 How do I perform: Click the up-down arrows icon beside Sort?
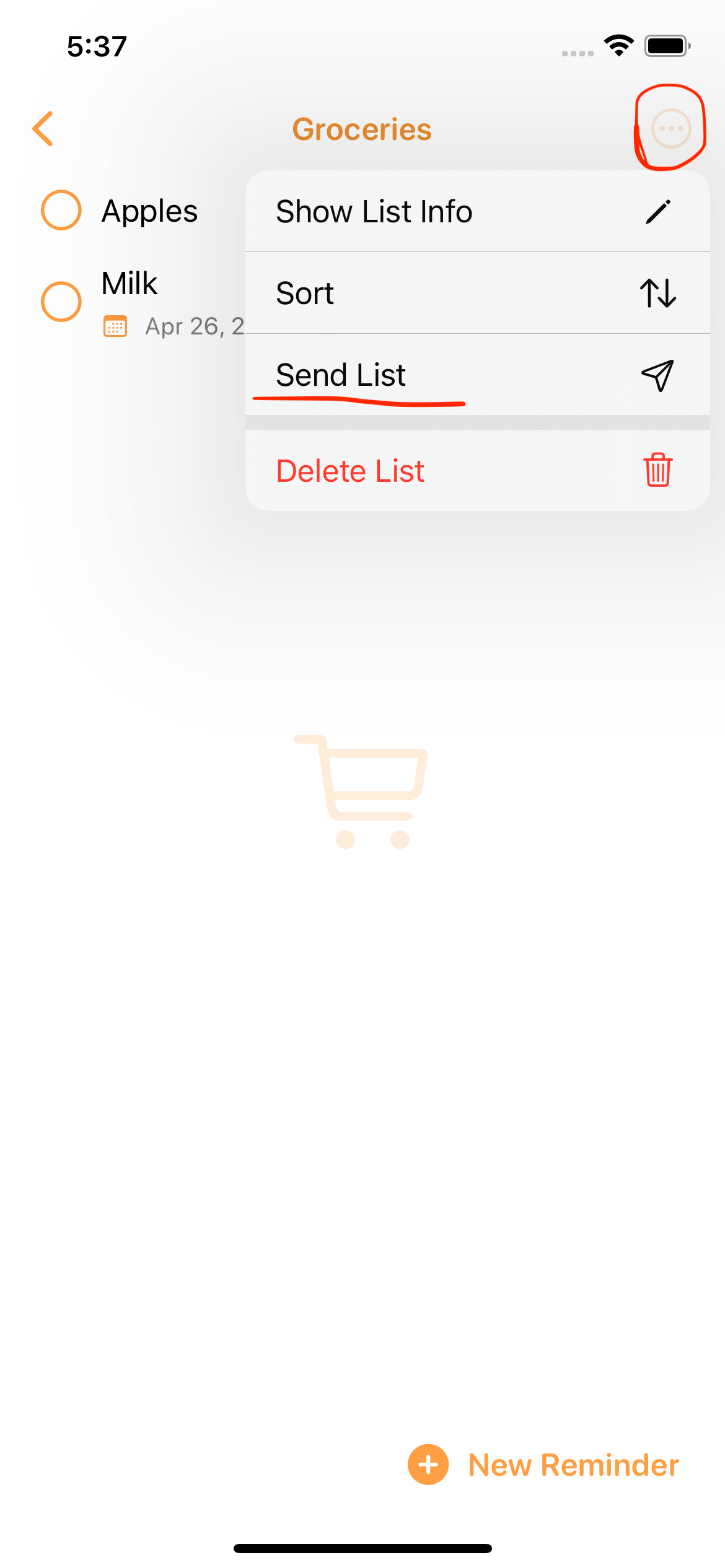[x=659, y=293]
